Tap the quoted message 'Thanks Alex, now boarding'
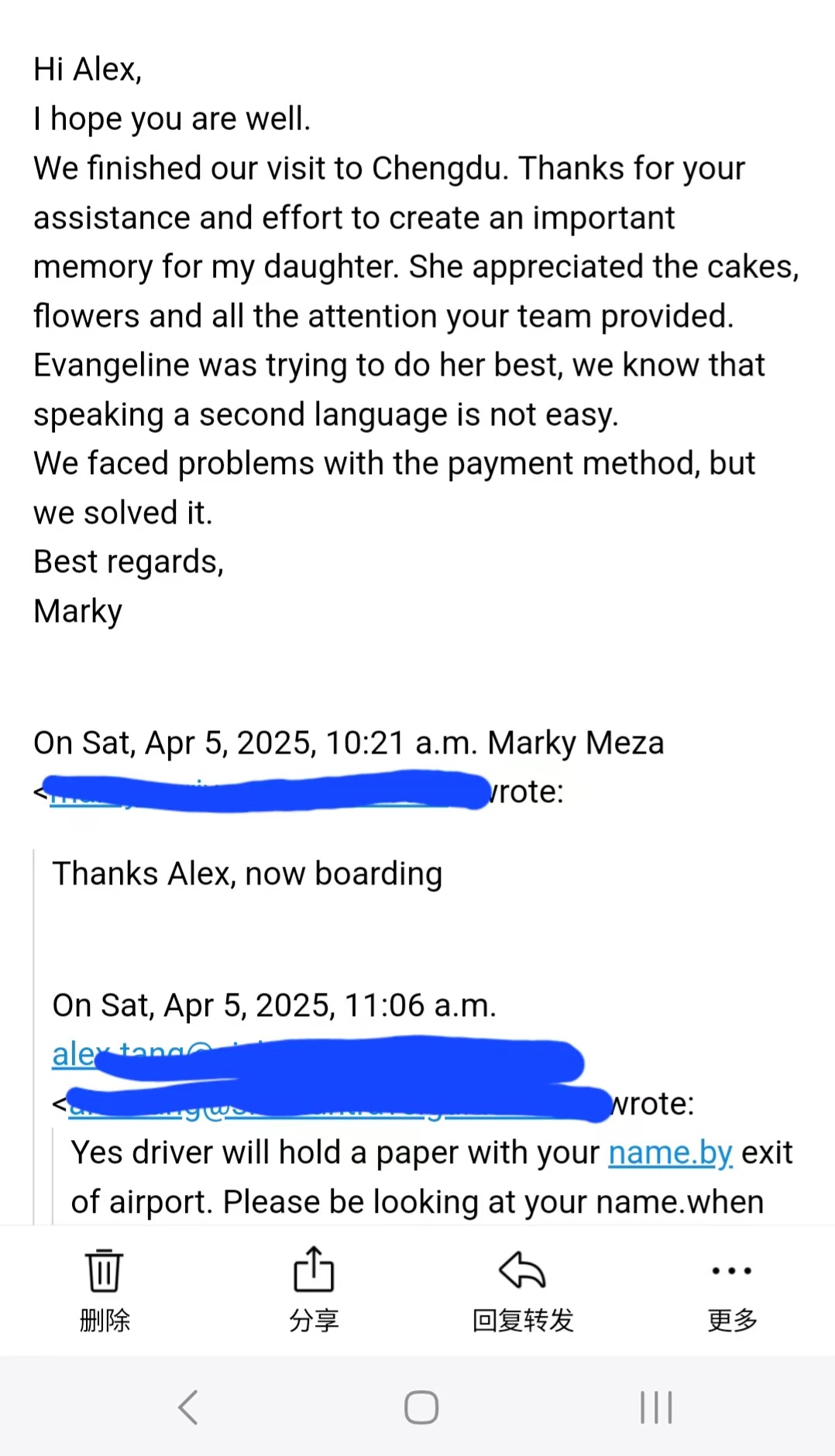This screenshot has width=835, height=1456. click(x=247, y=873)
